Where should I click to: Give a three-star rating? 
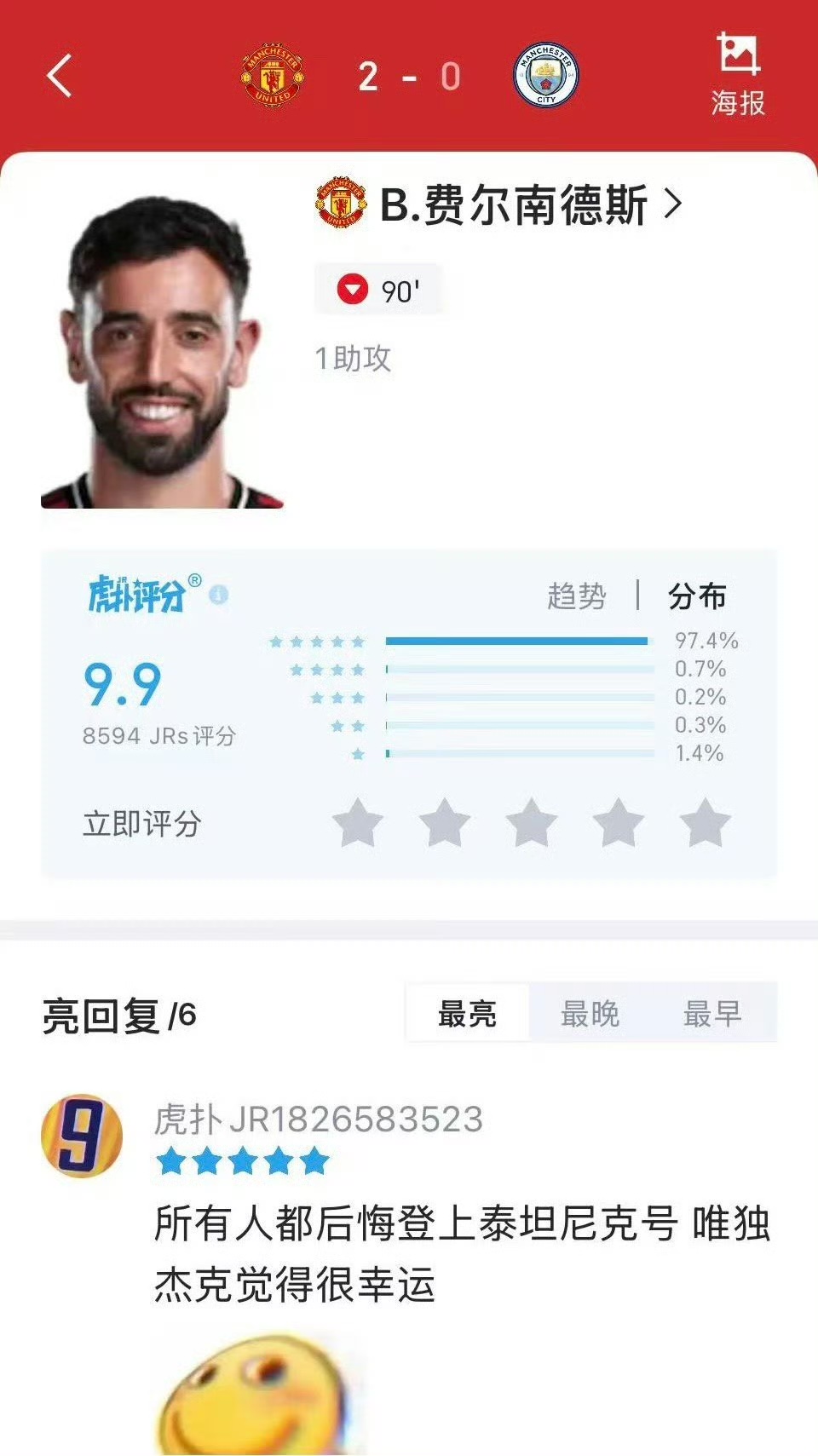click(x=532, y=823)
